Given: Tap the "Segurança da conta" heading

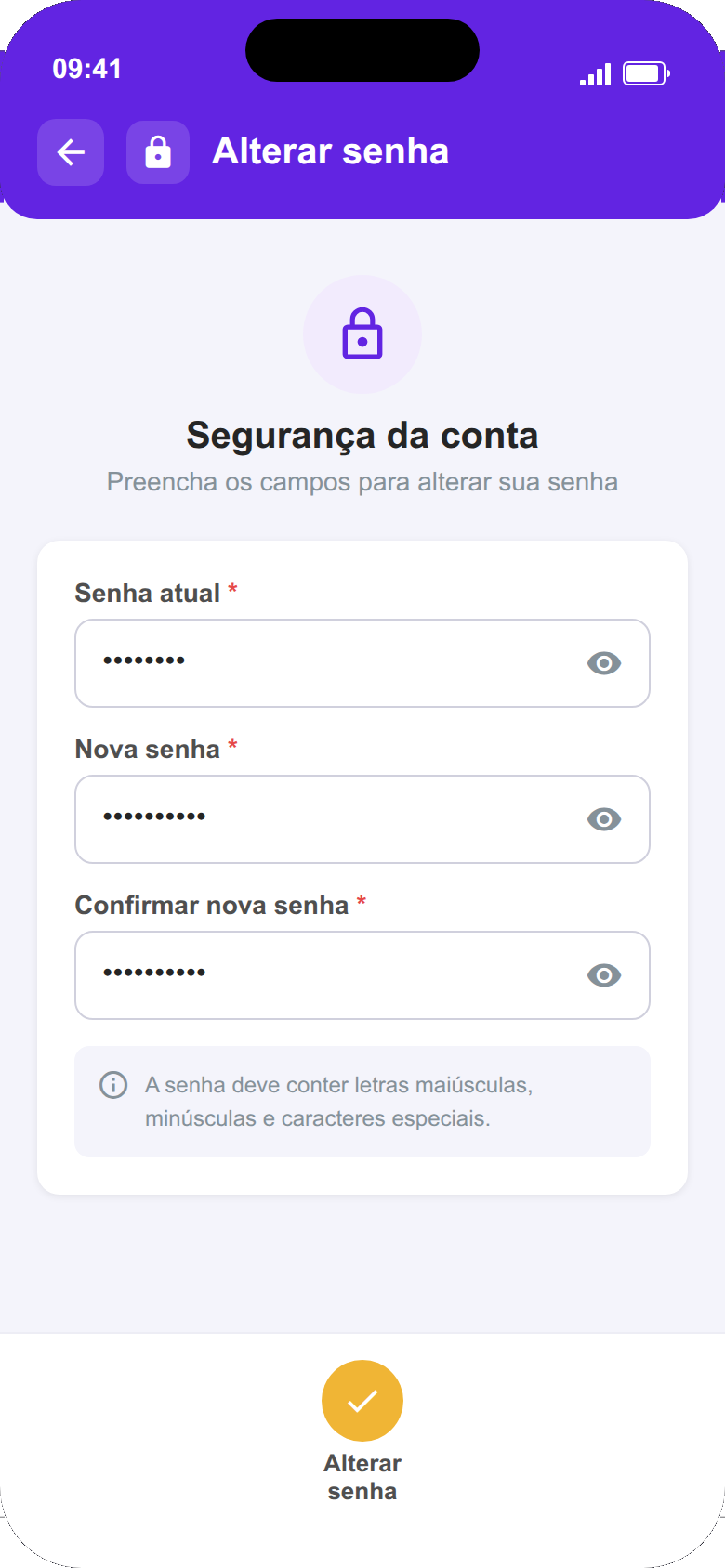Looking at the screenshot, I should (362, 434).
